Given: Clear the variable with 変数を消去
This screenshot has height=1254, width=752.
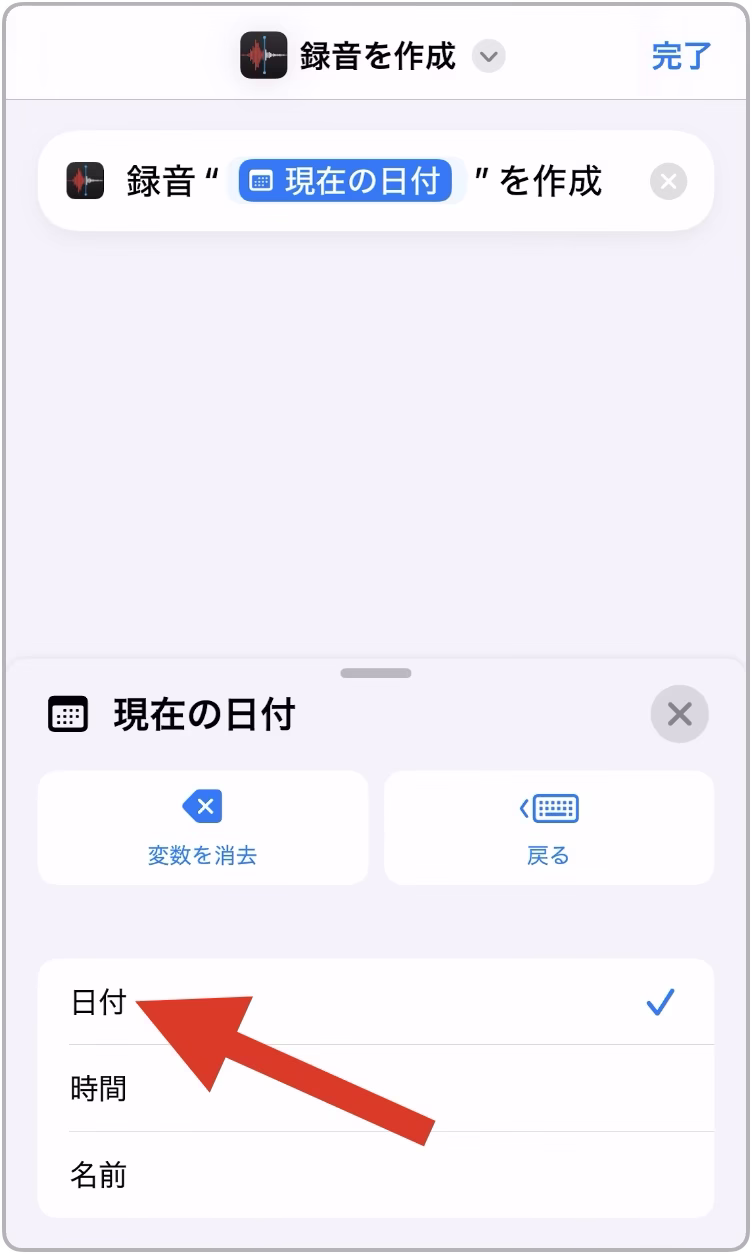Looking at the screenshot, I should (x=203, y=828).
